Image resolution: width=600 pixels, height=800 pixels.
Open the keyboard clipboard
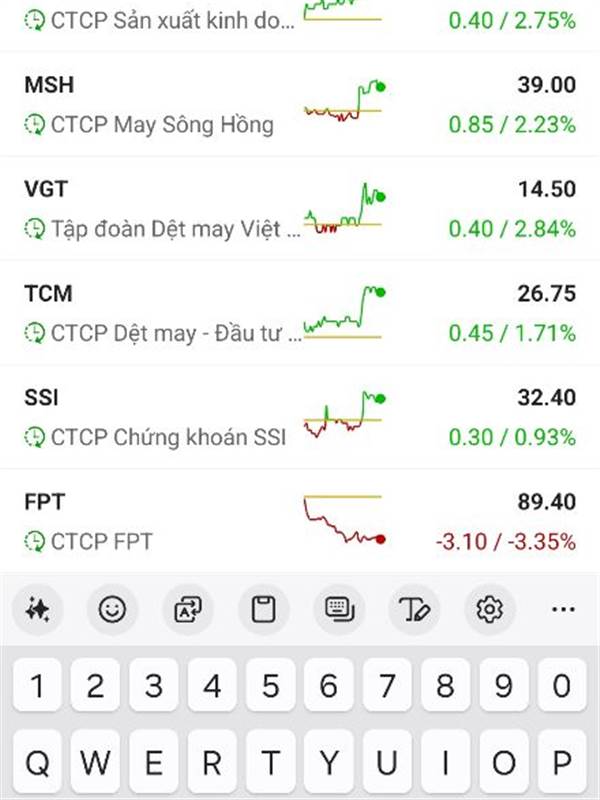tap(263, 608)
